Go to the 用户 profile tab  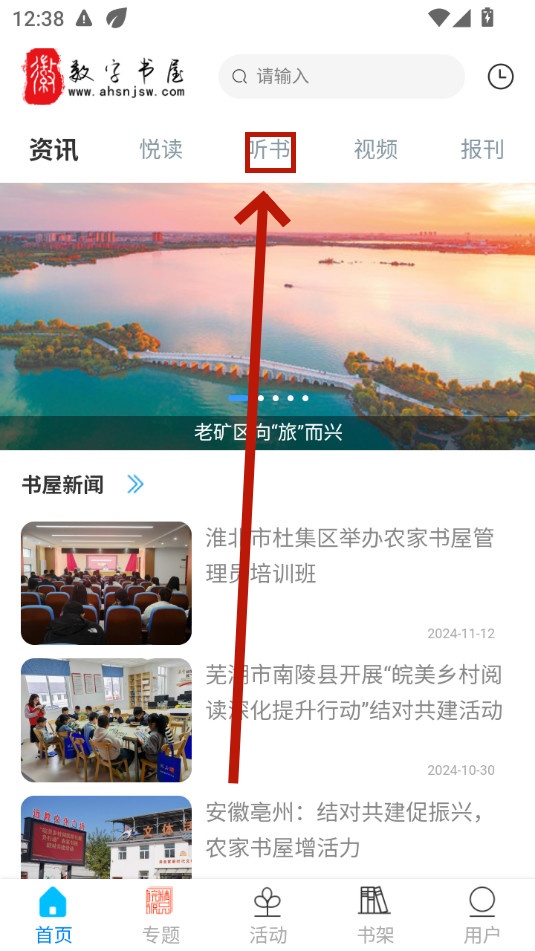(x=482, y=915)
